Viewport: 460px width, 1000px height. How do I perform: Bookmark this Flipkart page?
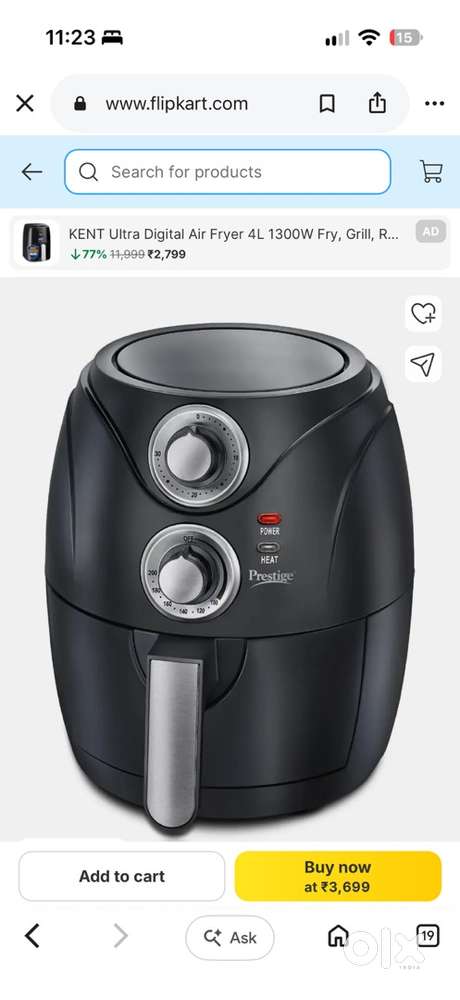click(327, 103)
